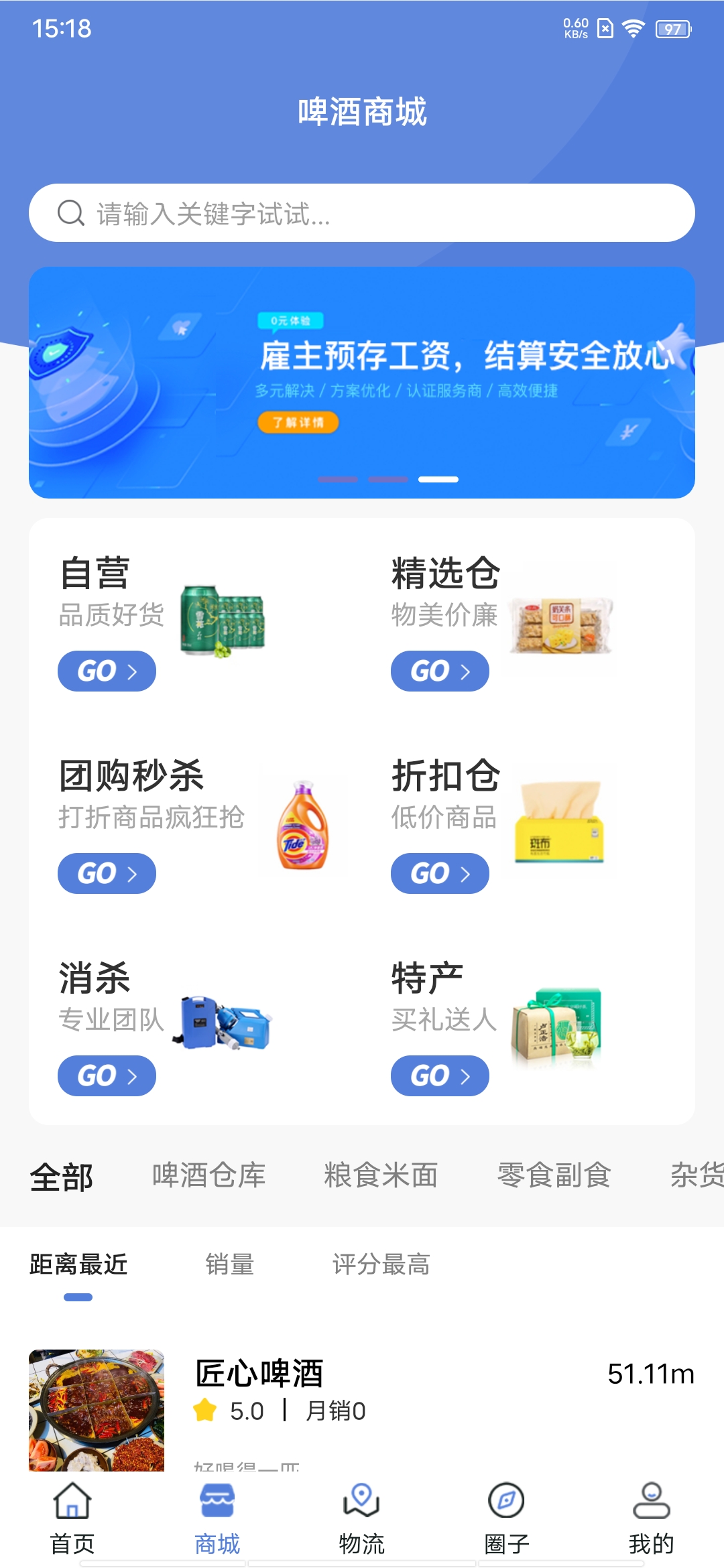Expand 特产 using the GO arrow
Image resolution: width=724 pixels, height=1568 pixels.
(x=440, y=1075)
